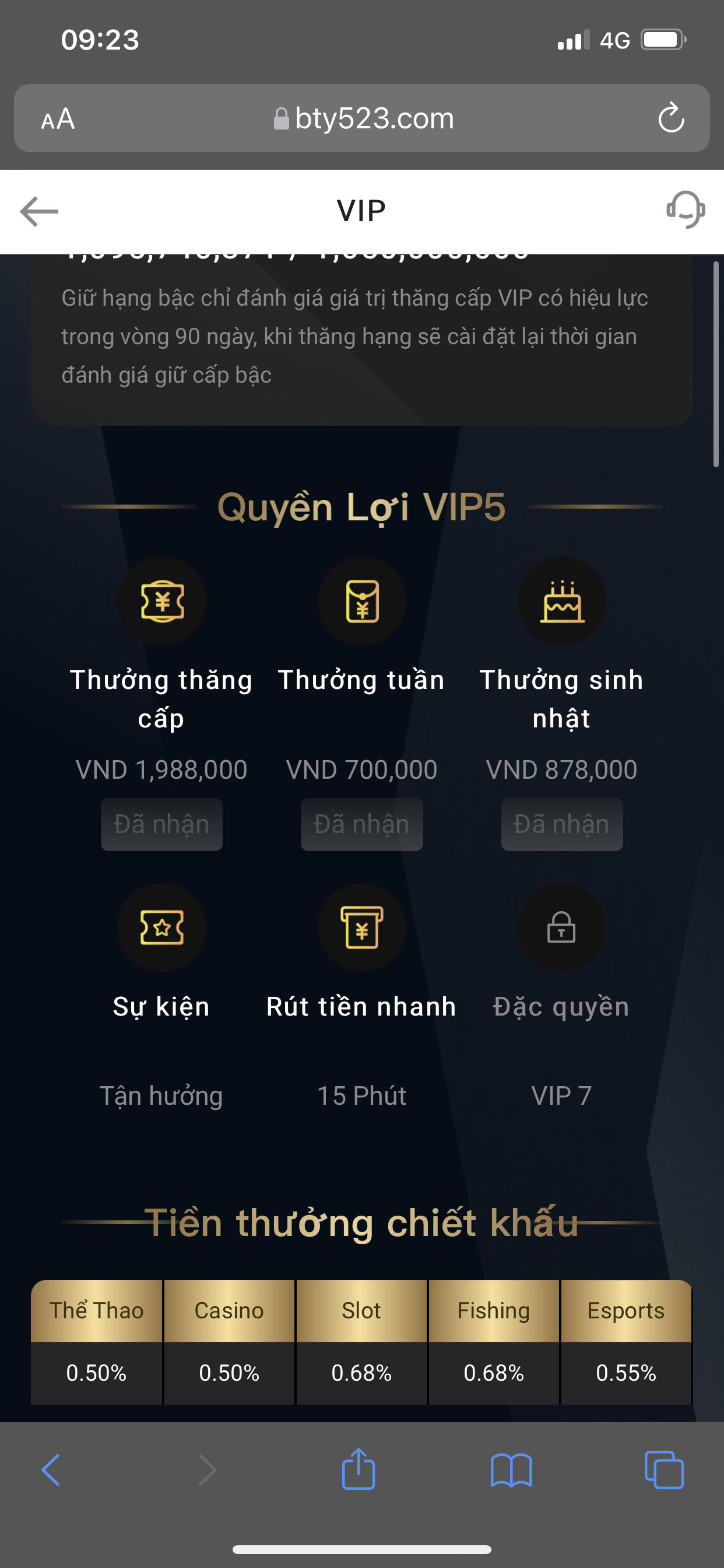Viewport: 724px width, 1568px height.
Task: Go back using the VIP header arrow
Action: point(39,211)
